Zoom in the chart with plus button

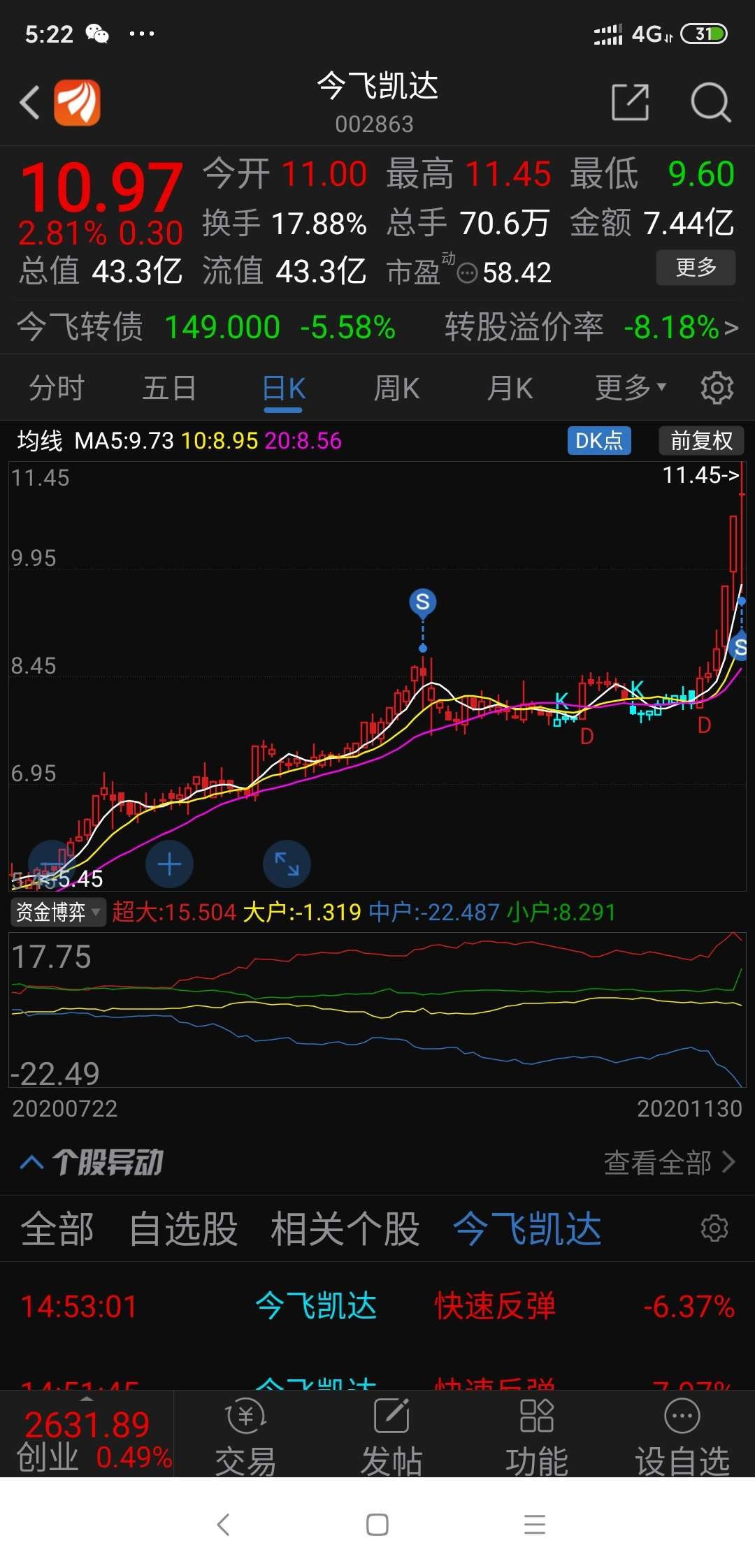tap(169, 864)
